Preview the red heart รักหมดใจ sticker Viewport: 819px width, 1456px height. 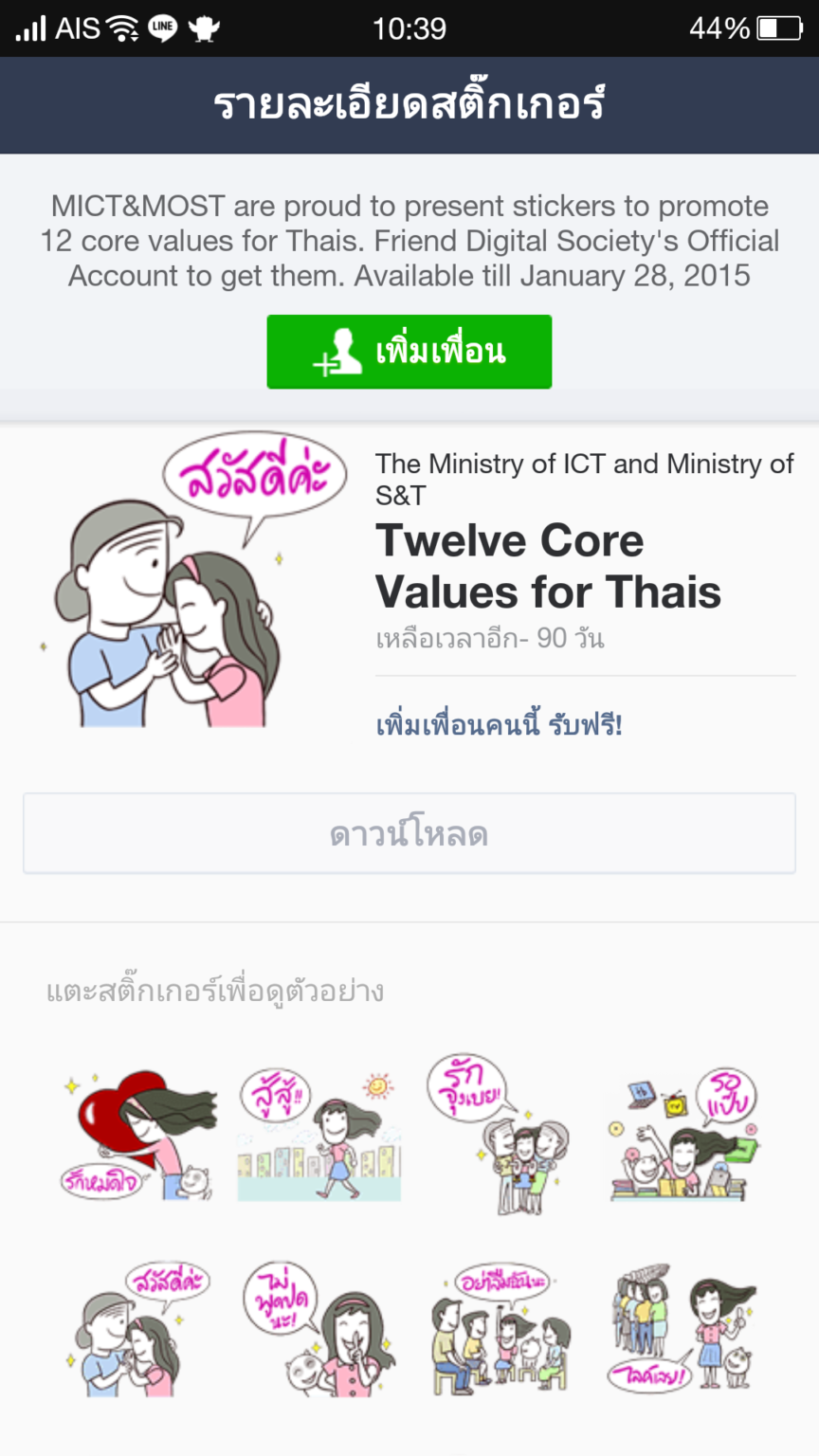pos(136,1135)
